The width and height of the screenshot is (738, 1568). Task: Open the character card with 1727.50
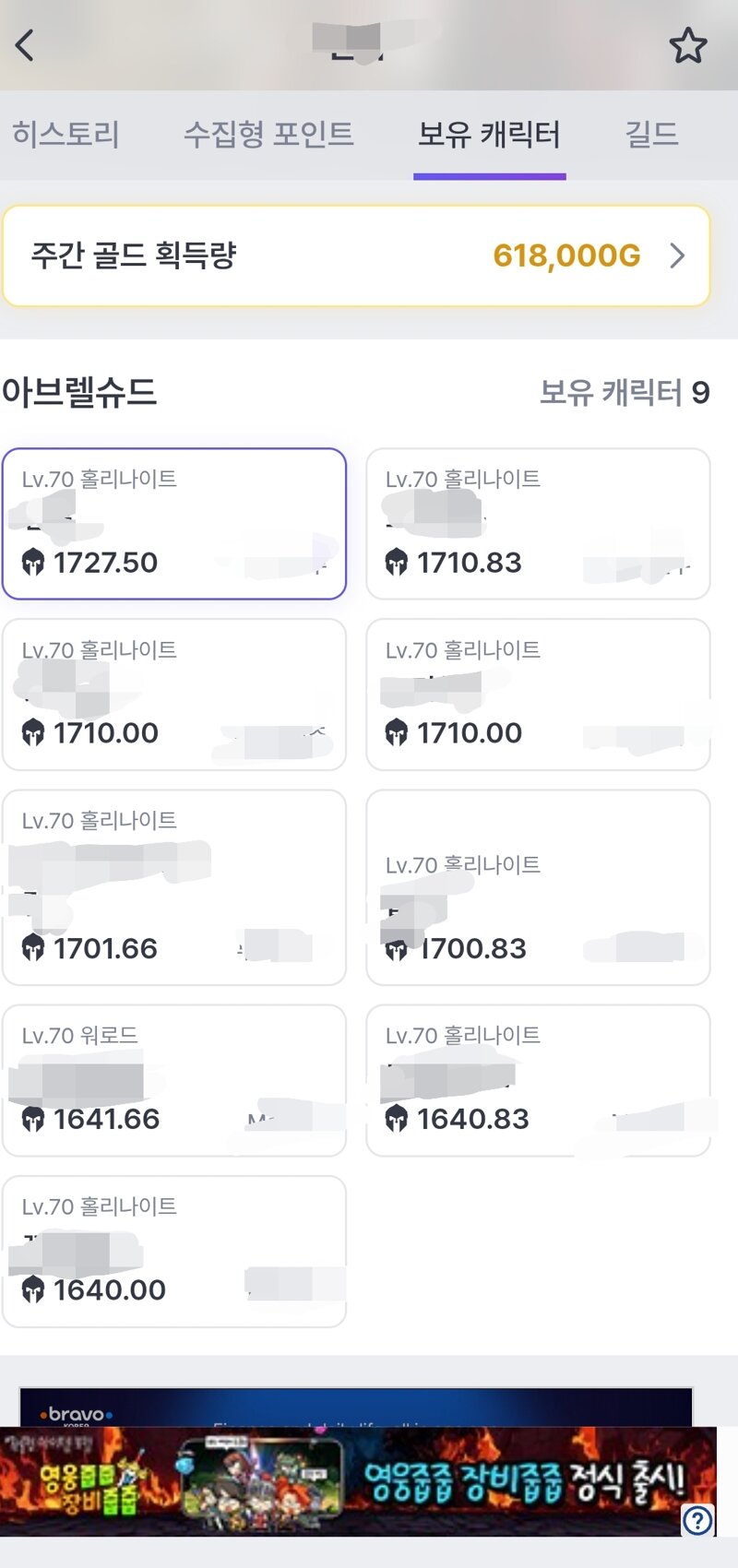tap(174, 524)
